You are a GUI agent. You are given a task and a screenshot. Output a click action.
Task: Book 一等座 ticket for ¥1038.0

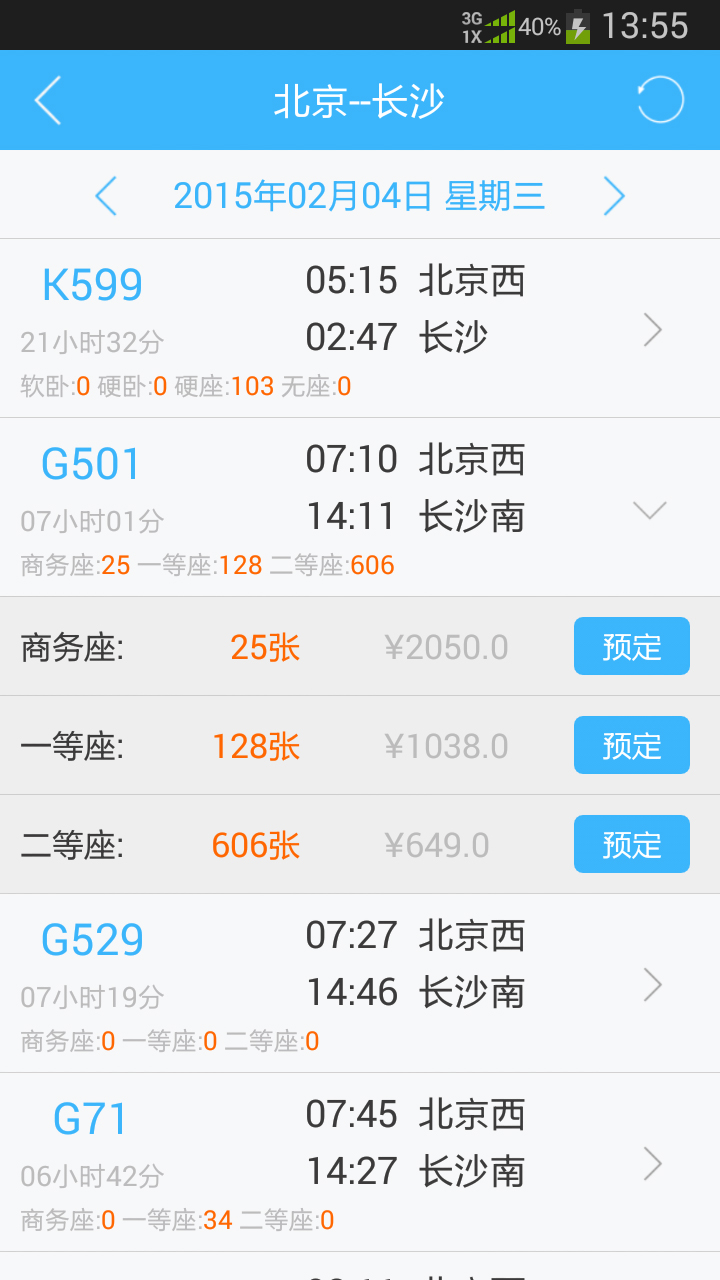[x=631, y=746]
